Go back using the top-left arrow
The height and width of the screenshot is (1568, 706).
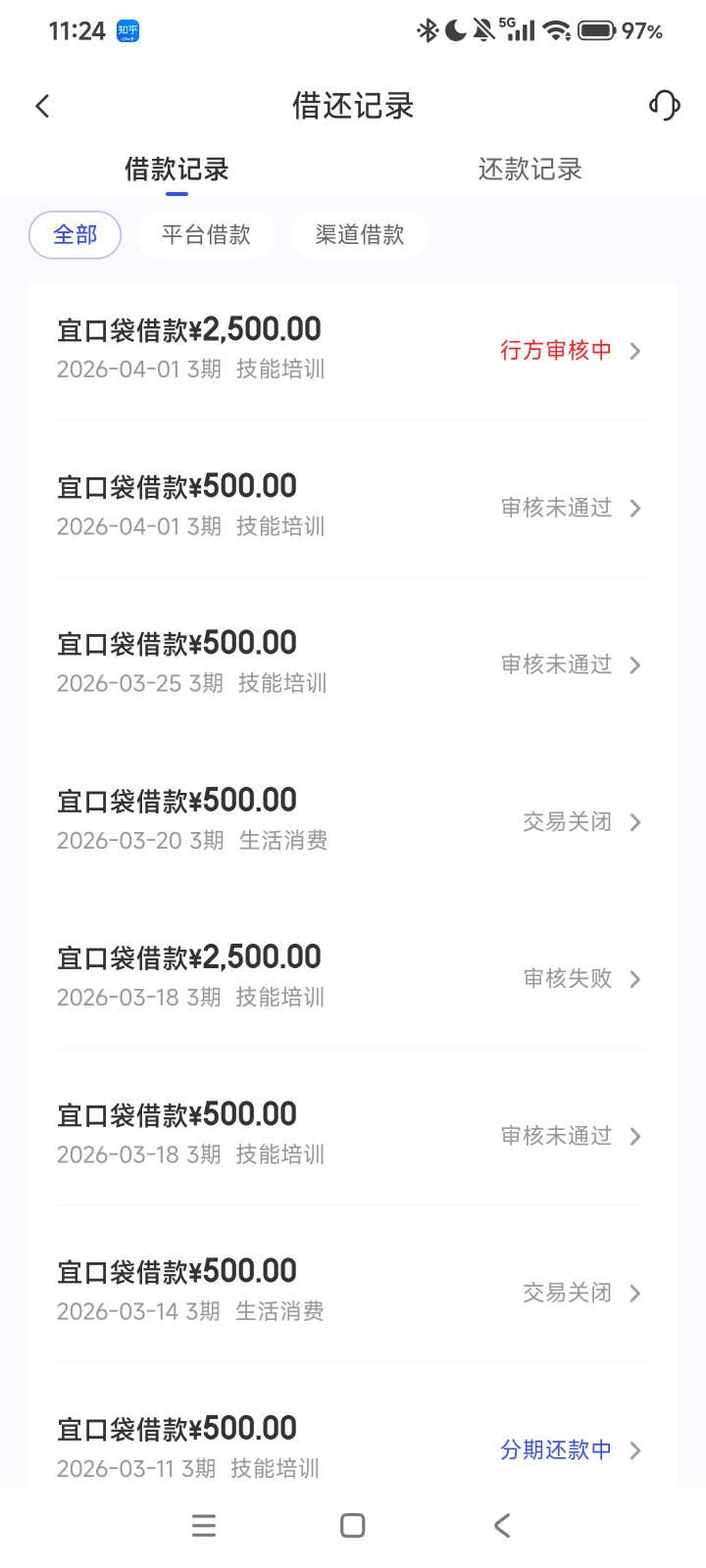point(42,106)
